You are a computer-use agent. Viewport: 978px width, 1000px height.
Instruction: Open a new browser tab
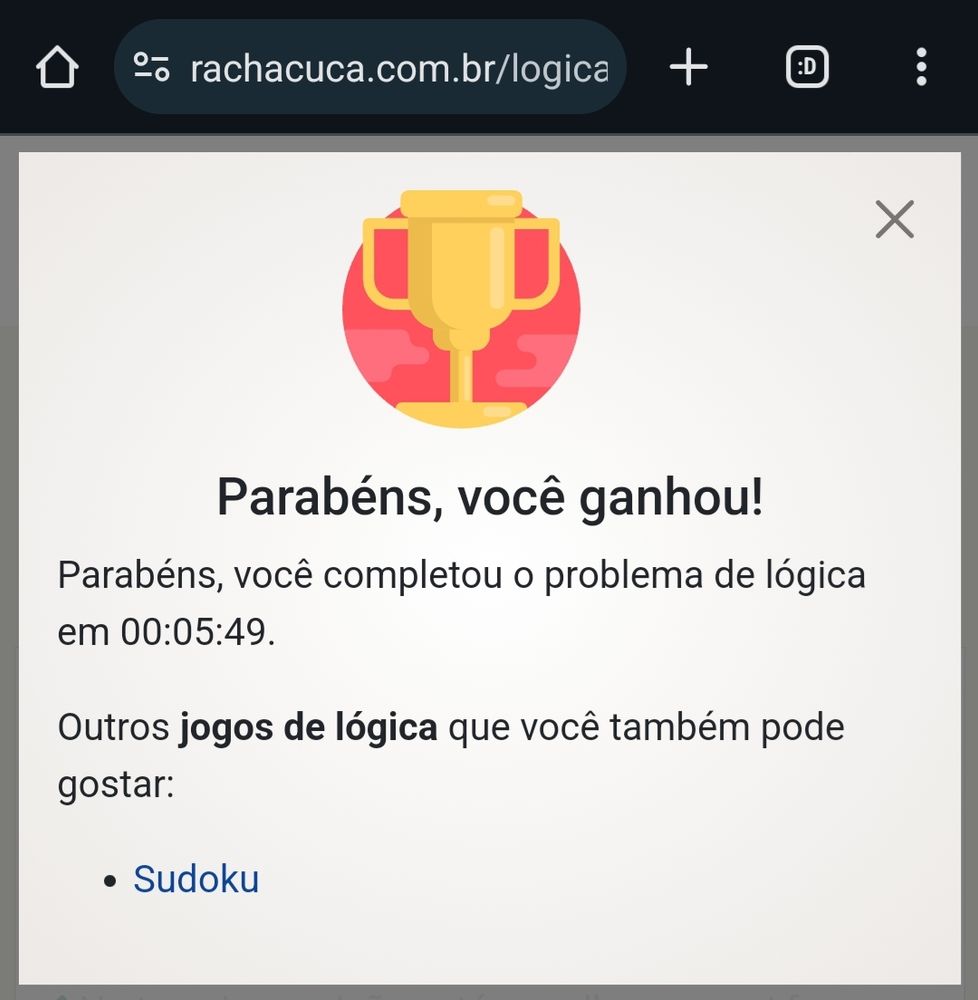[x=688, y=68]
